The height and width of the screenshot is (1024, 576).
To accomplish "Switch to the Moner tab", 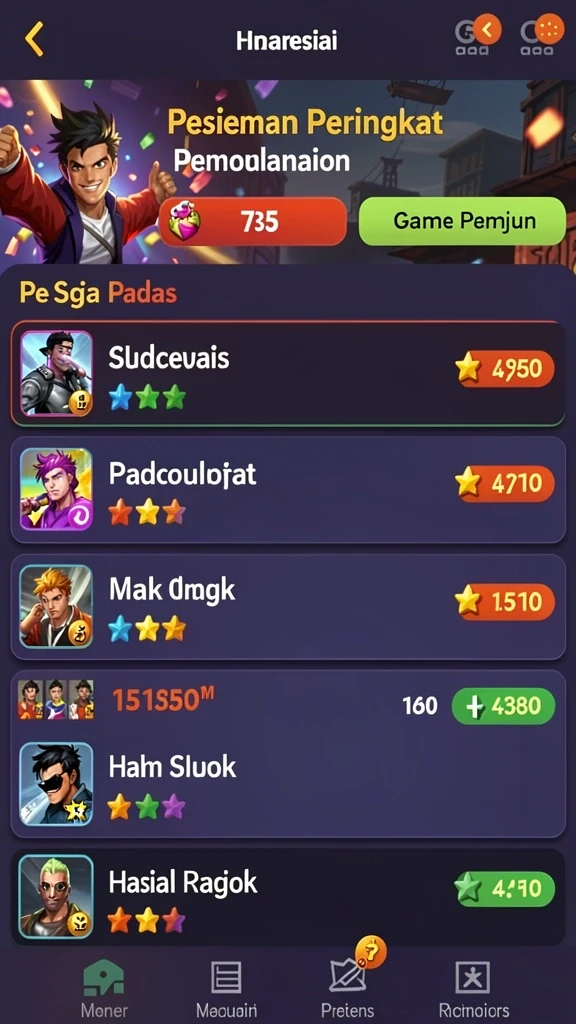I will pos(104,987).
